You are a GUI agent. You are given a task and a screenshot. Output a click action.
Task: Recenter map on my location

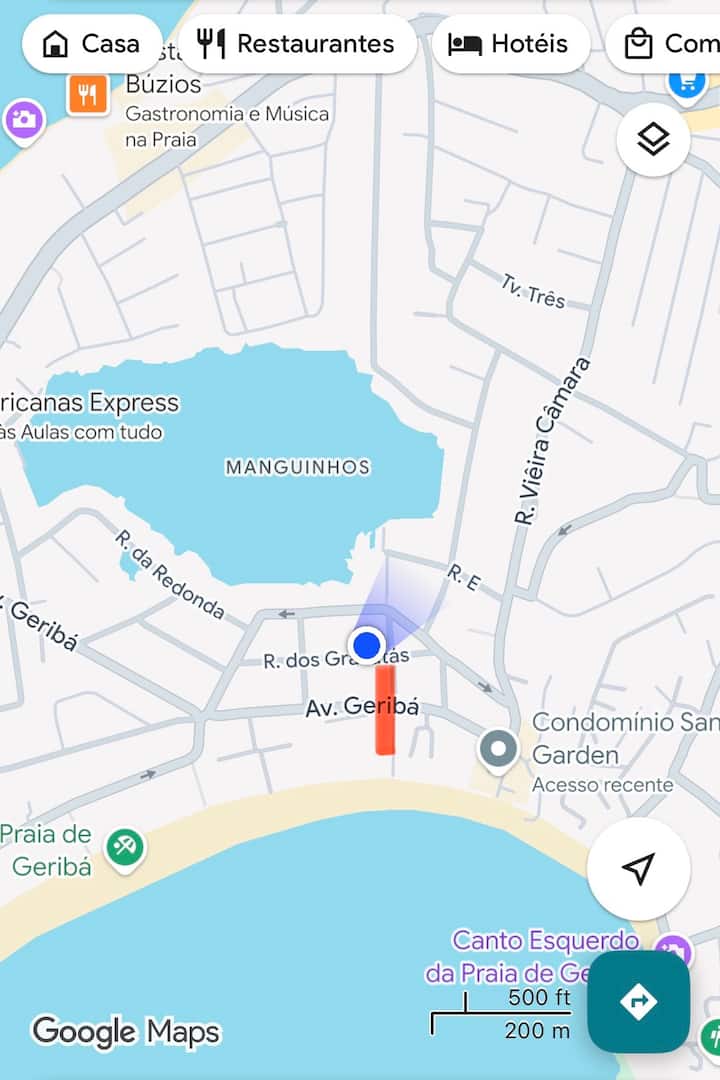tap(639, 869)
